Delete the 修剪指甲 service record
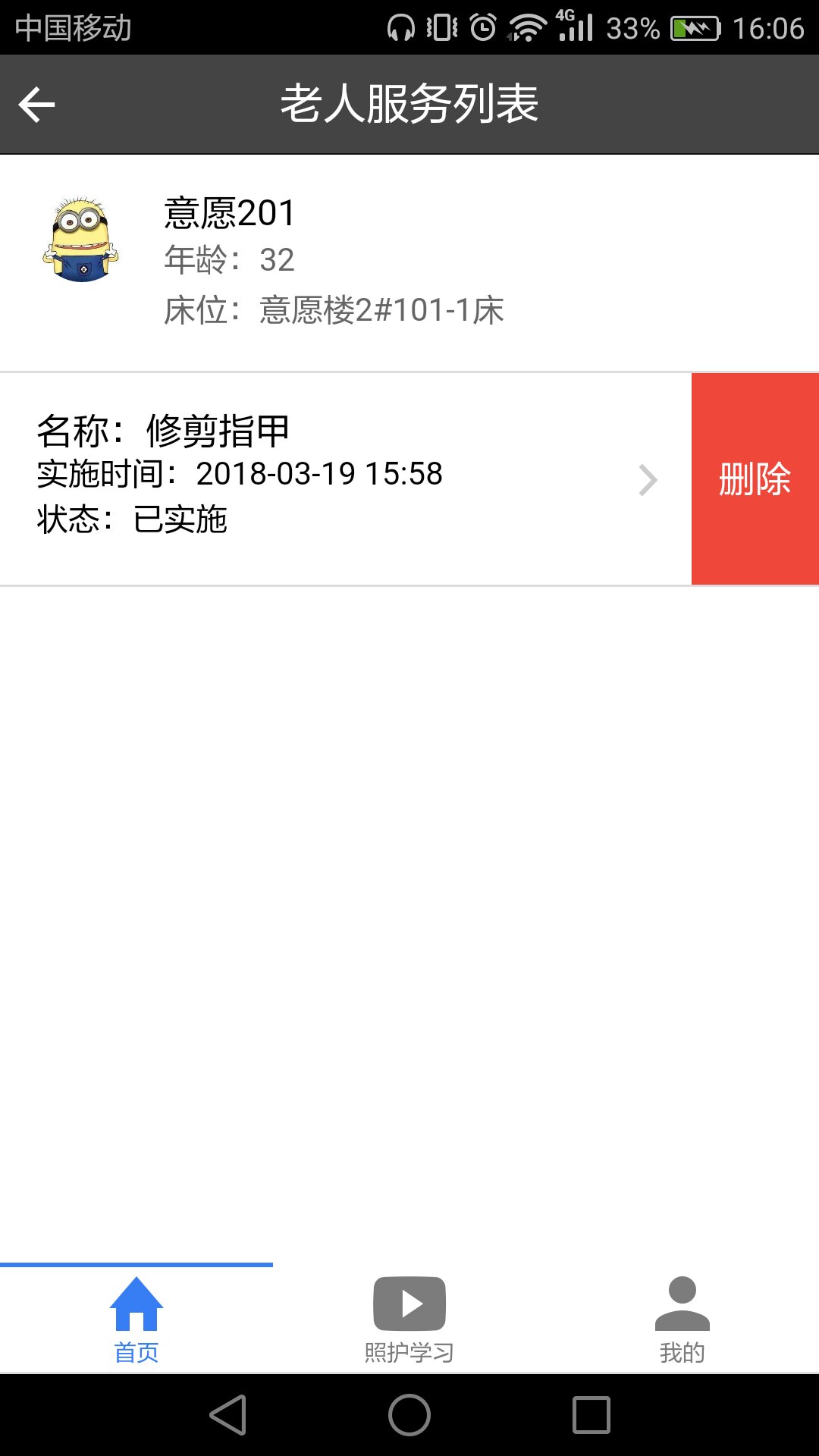Viewport: 819px width, 1456px height. pyautogui.click(x=755, y=479)
